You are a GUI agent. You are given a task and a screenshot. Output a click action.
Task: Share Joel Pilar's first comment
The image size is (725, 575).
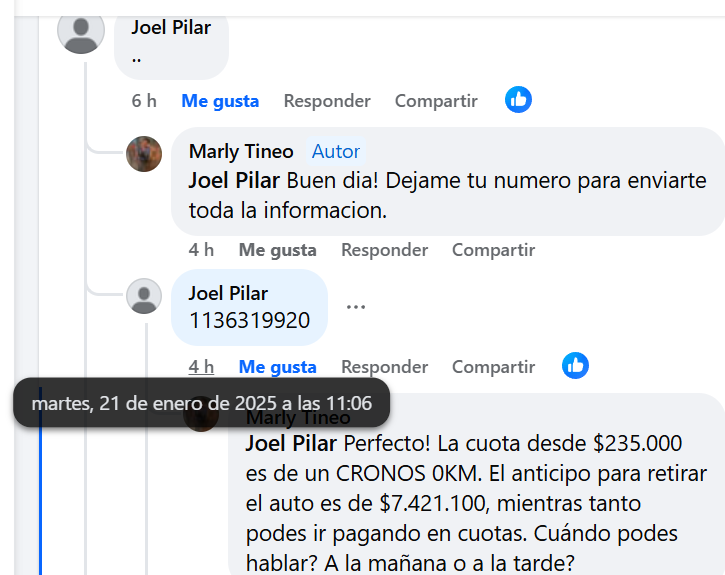coord(436,101)
